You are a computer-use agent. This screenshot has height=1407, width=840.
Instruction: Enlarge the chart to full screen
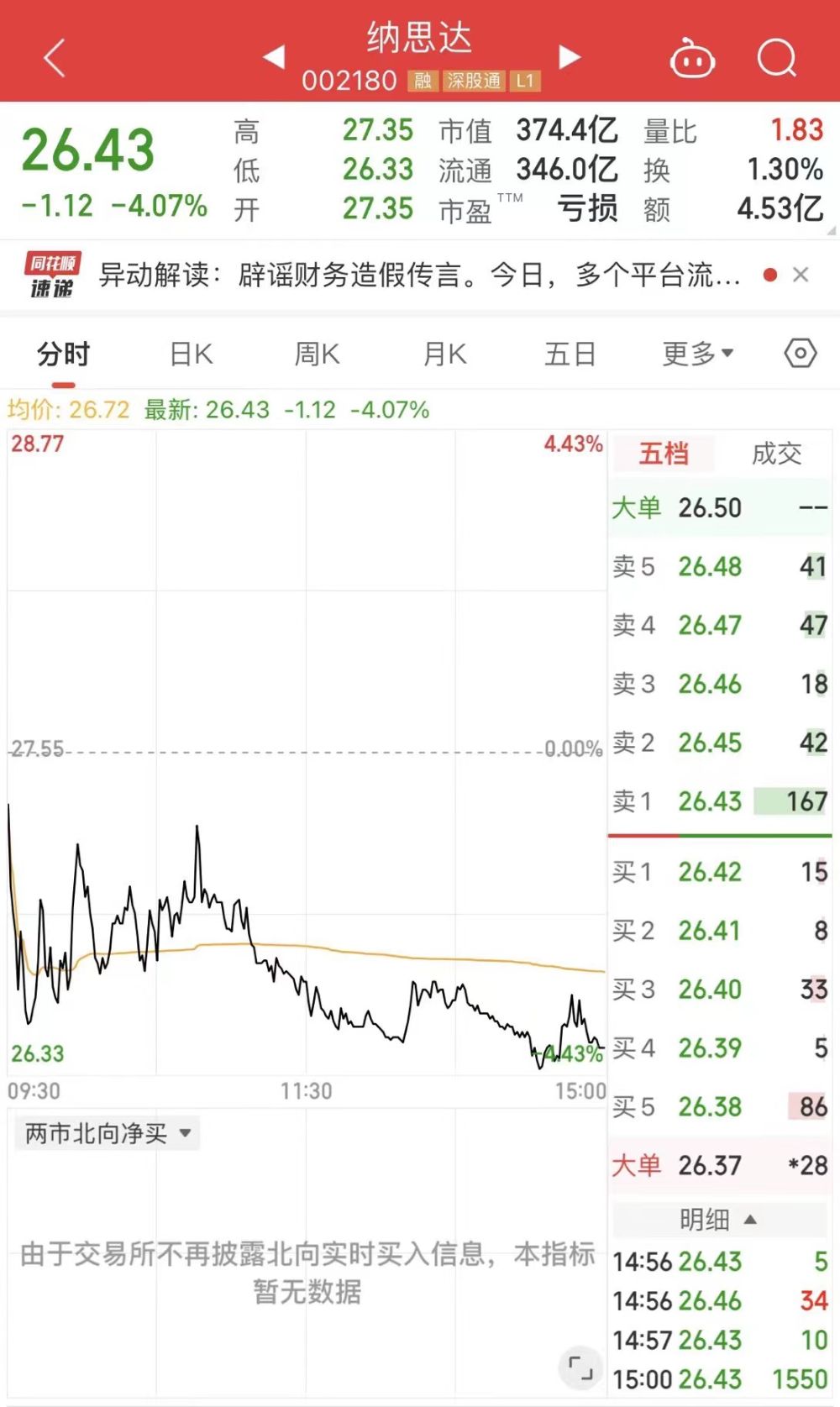[580, 1367]
